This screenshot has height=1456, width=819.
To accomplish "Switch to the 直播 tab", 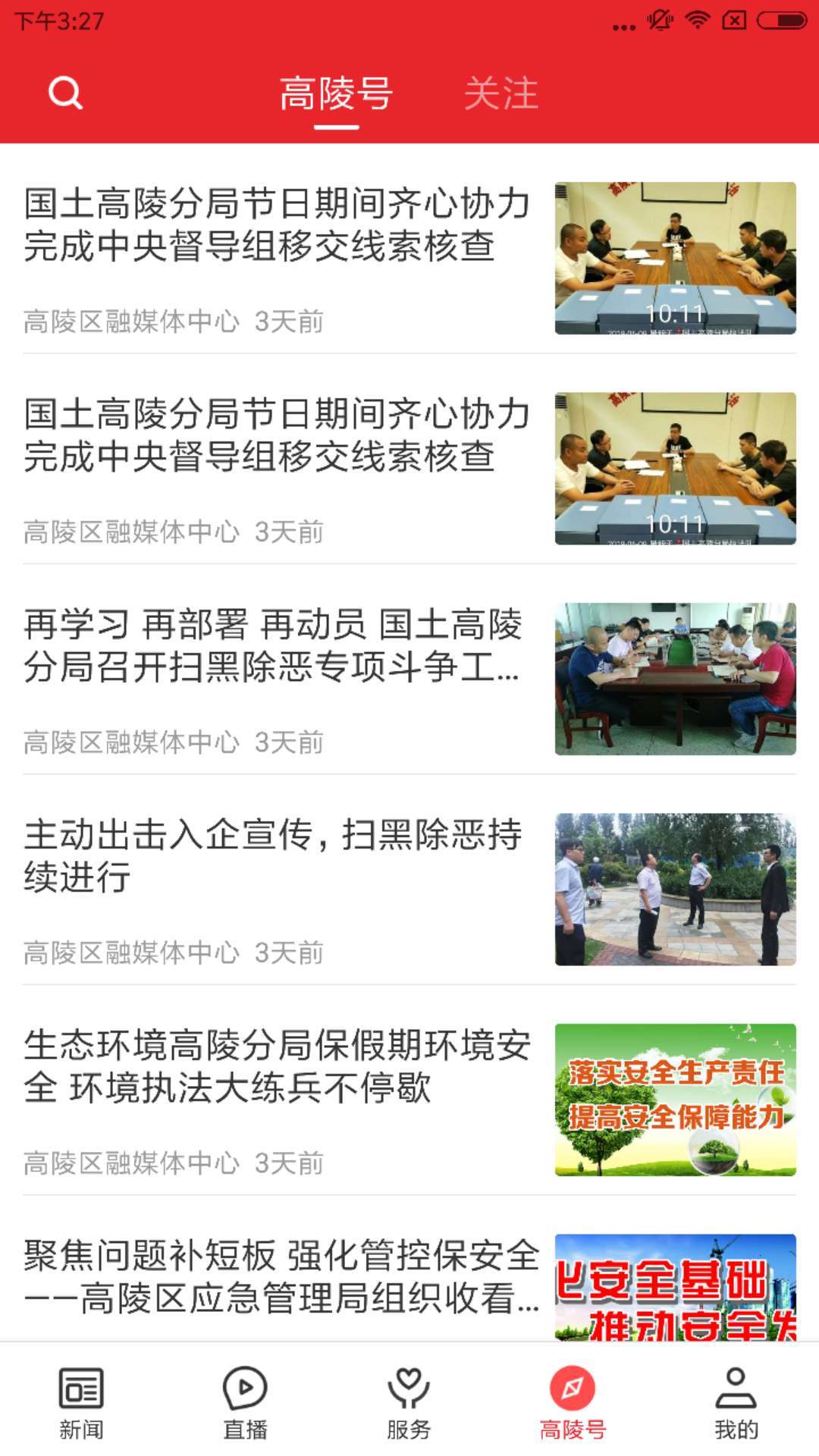I will click(x=245, y=1402).
